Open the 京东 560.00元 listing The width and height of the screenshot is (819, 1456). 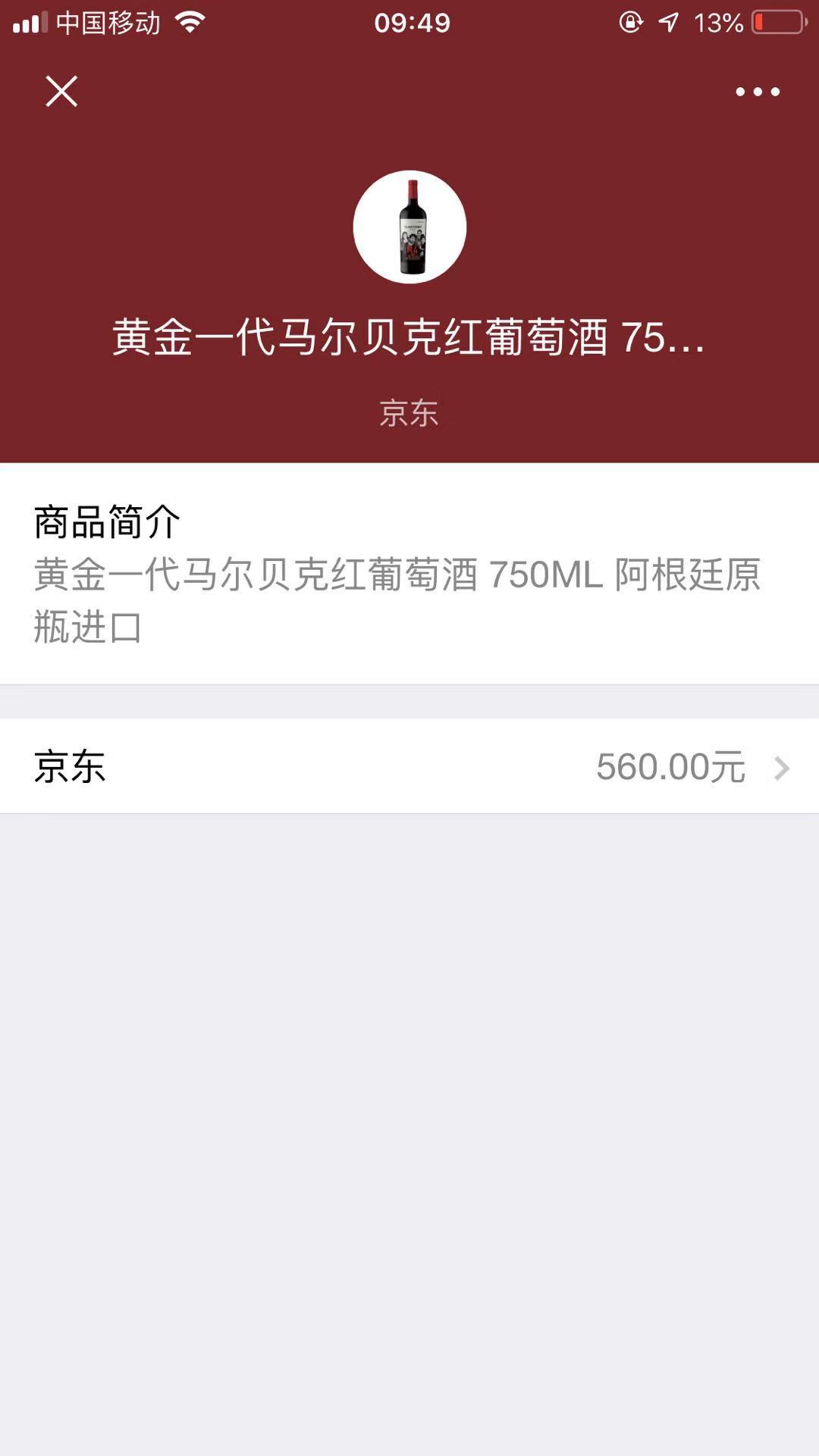pyautogui.click(x=409, y=766)
